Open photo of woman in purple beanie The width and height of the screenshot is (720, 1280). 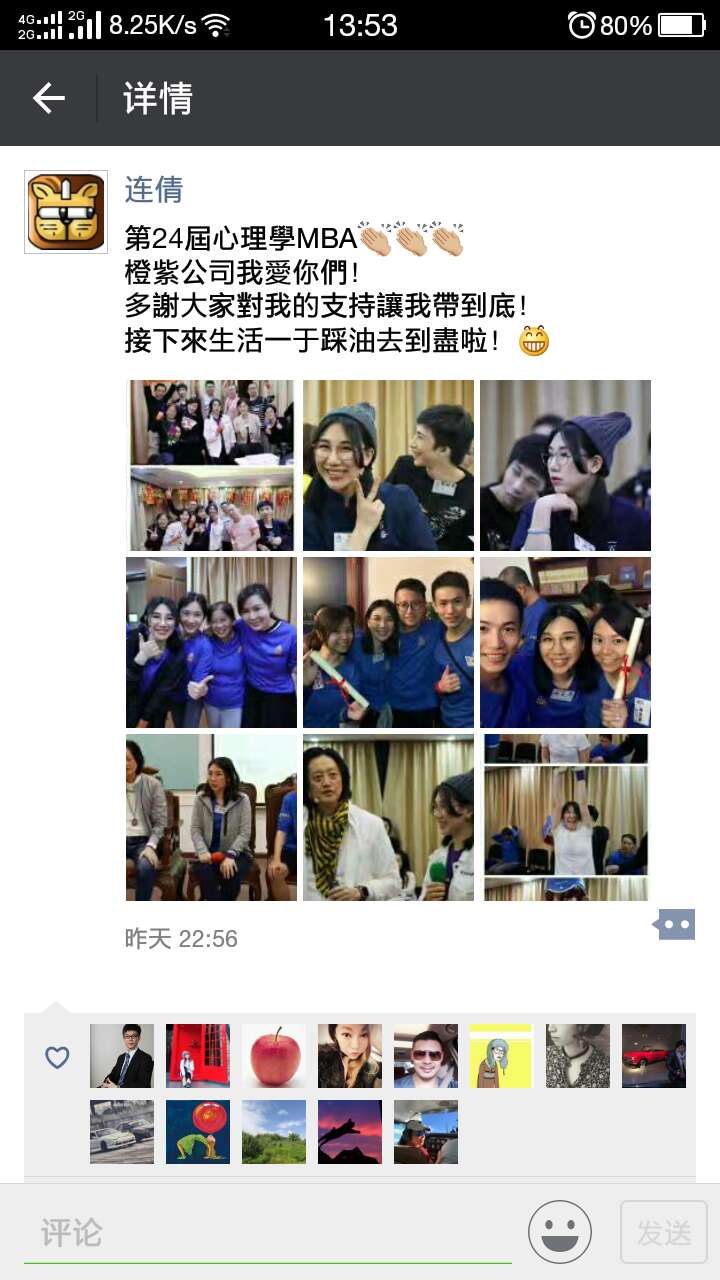click(x=565, y=465)
